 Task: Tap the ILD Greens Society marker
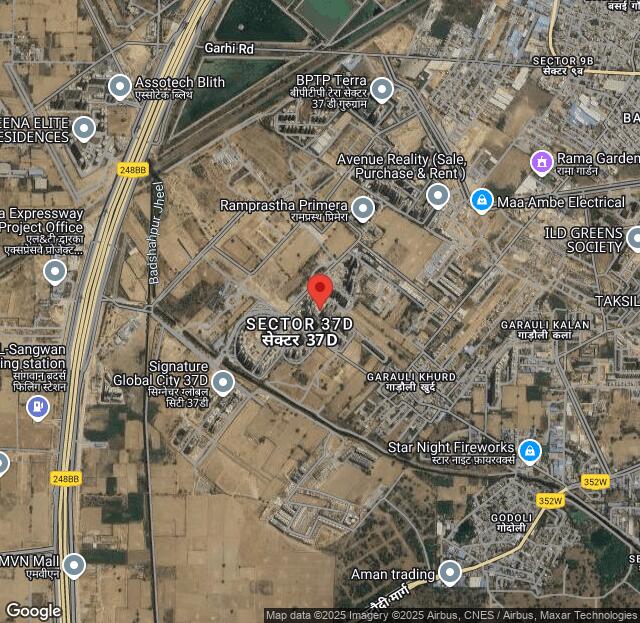pos(634,239)
